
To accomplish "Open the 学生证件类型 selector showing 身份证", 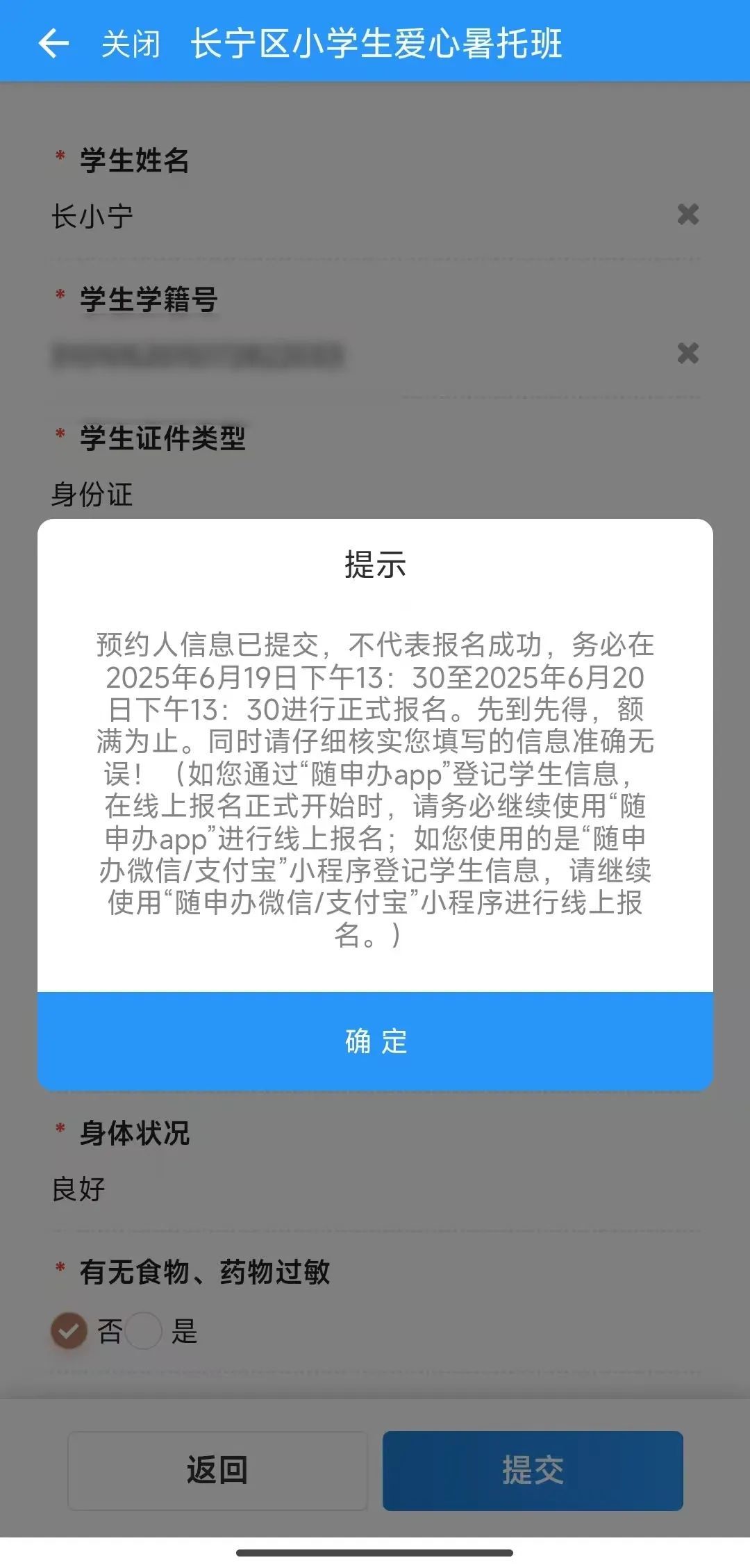I will pos(375,495).
